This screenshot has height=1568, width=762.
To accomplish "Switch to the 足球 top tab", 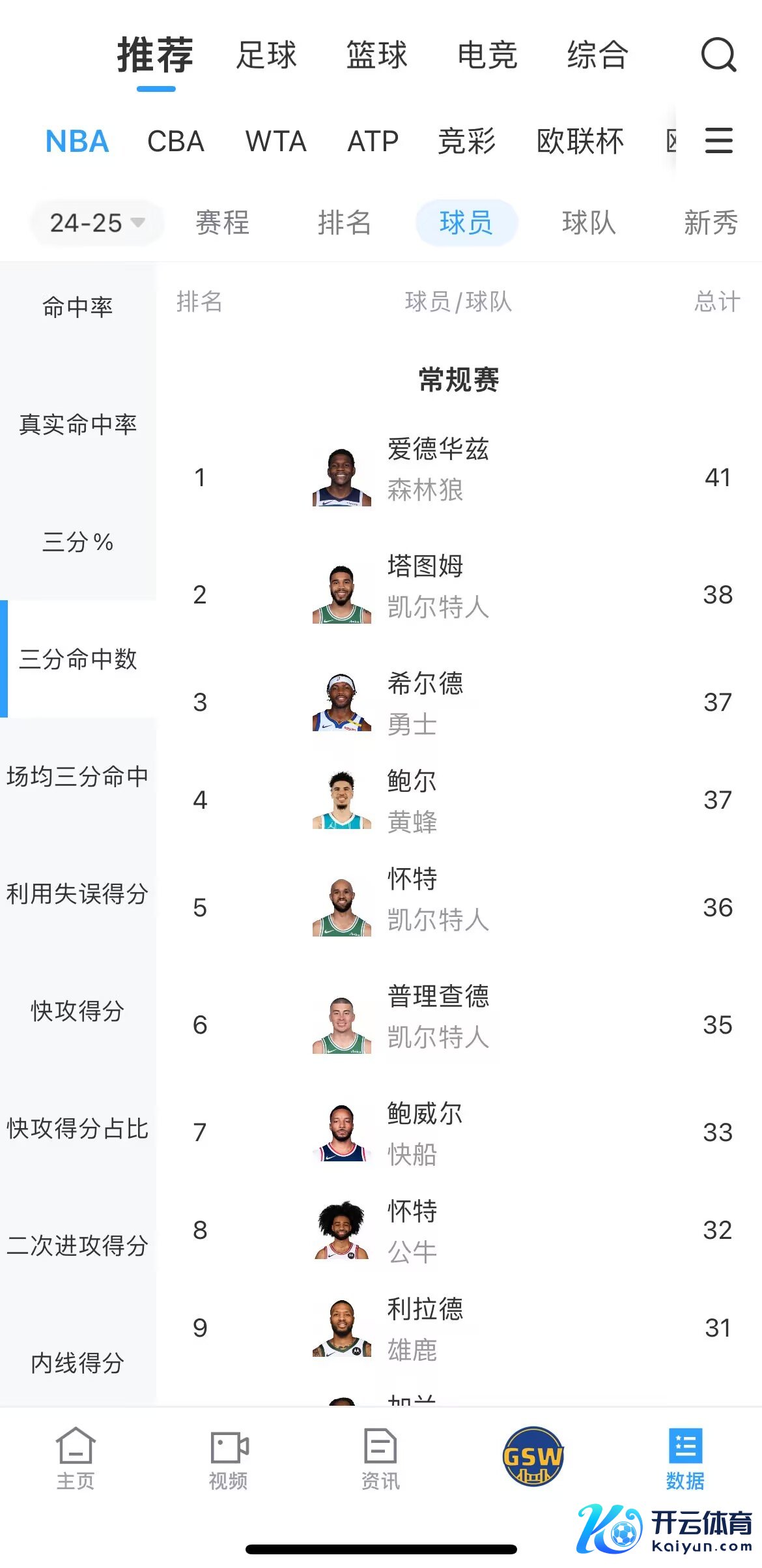I will (x=266, y=55).
